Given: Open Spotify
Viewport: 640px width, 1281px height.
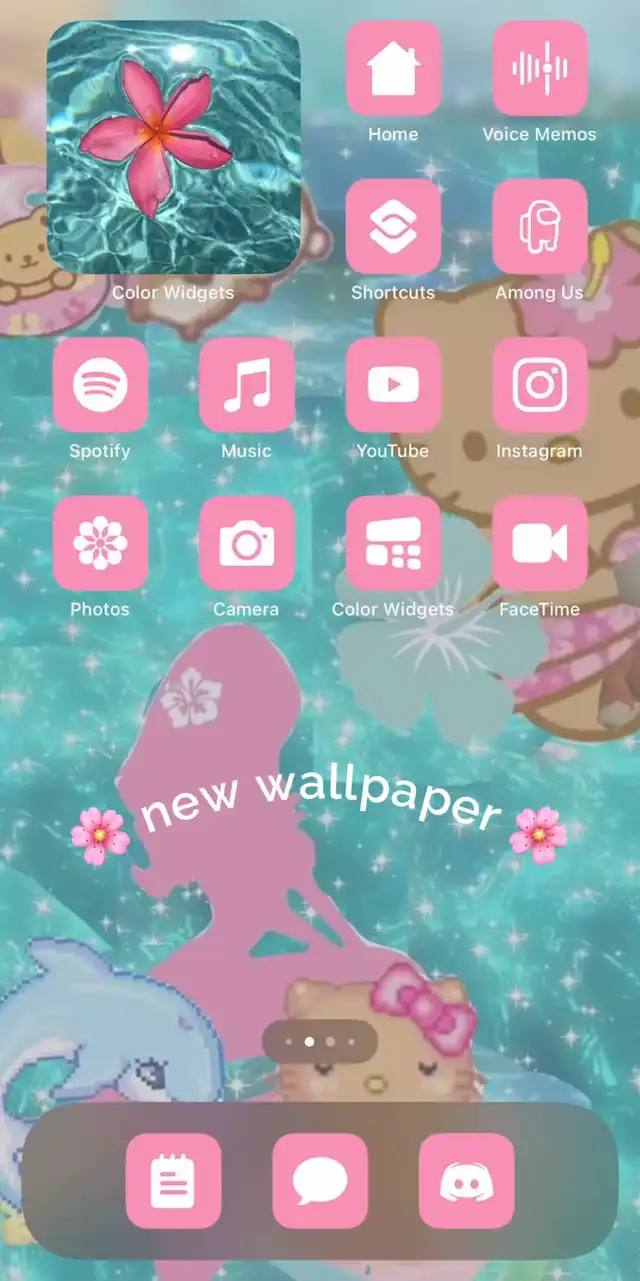Looking at the screenshot, I should [100, 385].
